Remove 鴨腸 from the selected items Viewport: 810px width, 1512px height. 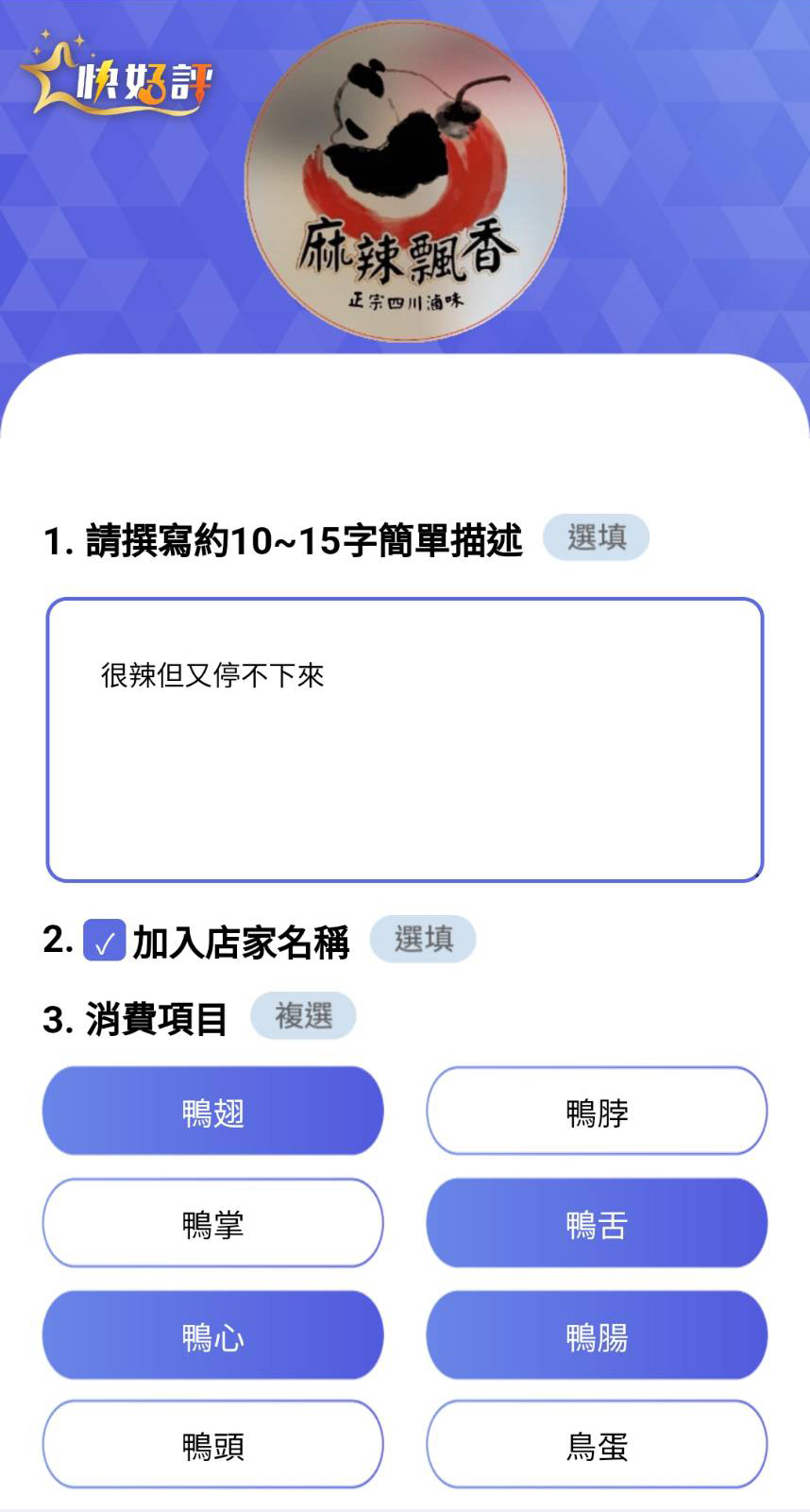pos(597,1335)
